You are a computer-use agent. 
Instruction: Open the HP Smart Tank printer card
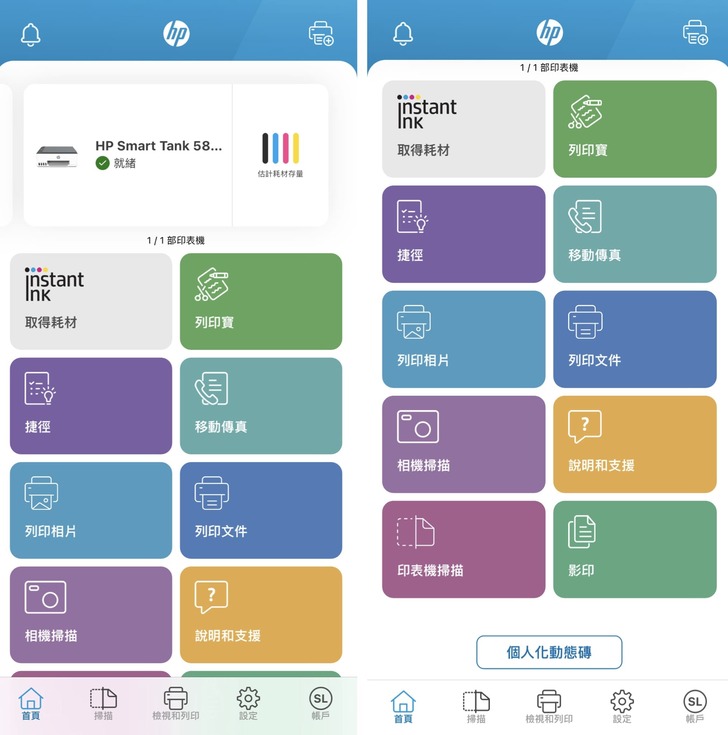pyautogui.click(x=128, y=154)
